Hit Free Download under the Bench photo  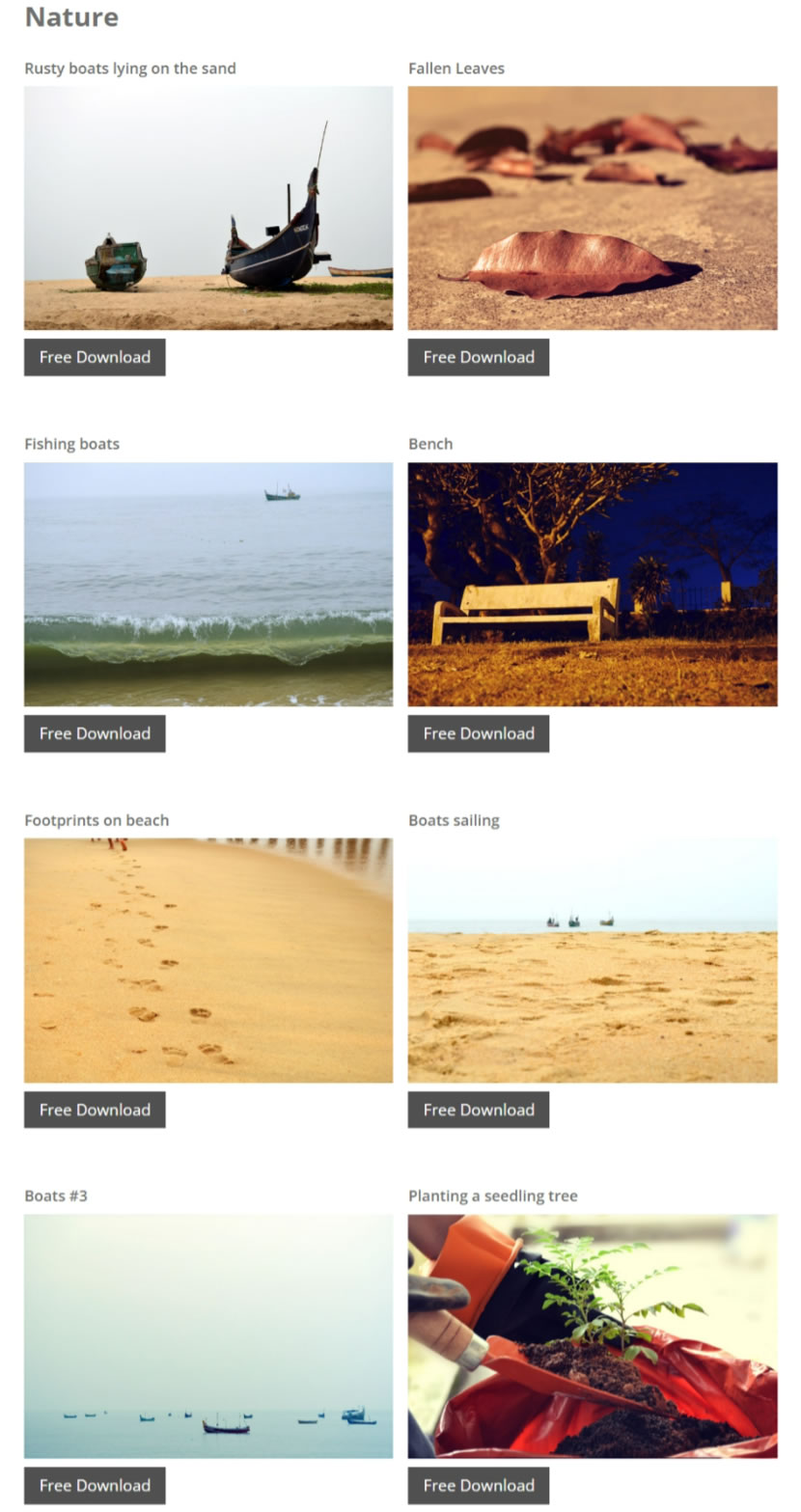478,733
